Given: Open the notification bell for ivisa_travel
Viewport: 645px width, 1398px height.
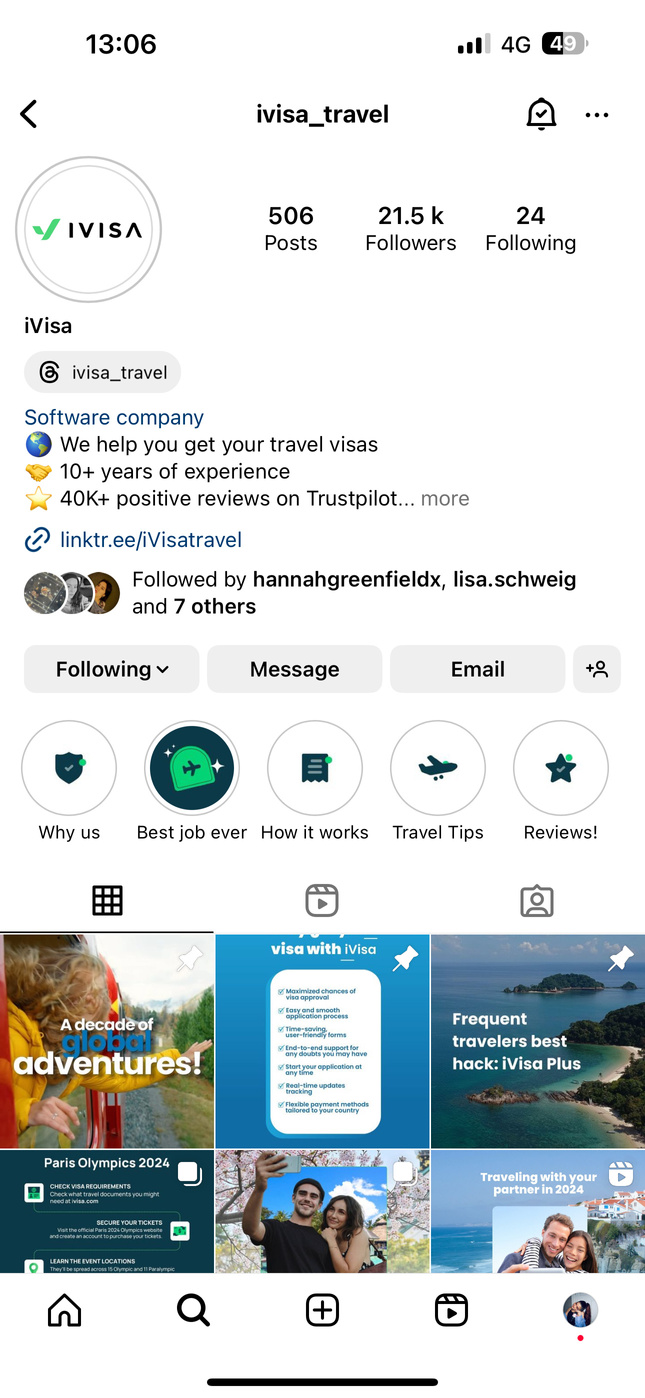Looking at the screenshot, I should [541, 115].
